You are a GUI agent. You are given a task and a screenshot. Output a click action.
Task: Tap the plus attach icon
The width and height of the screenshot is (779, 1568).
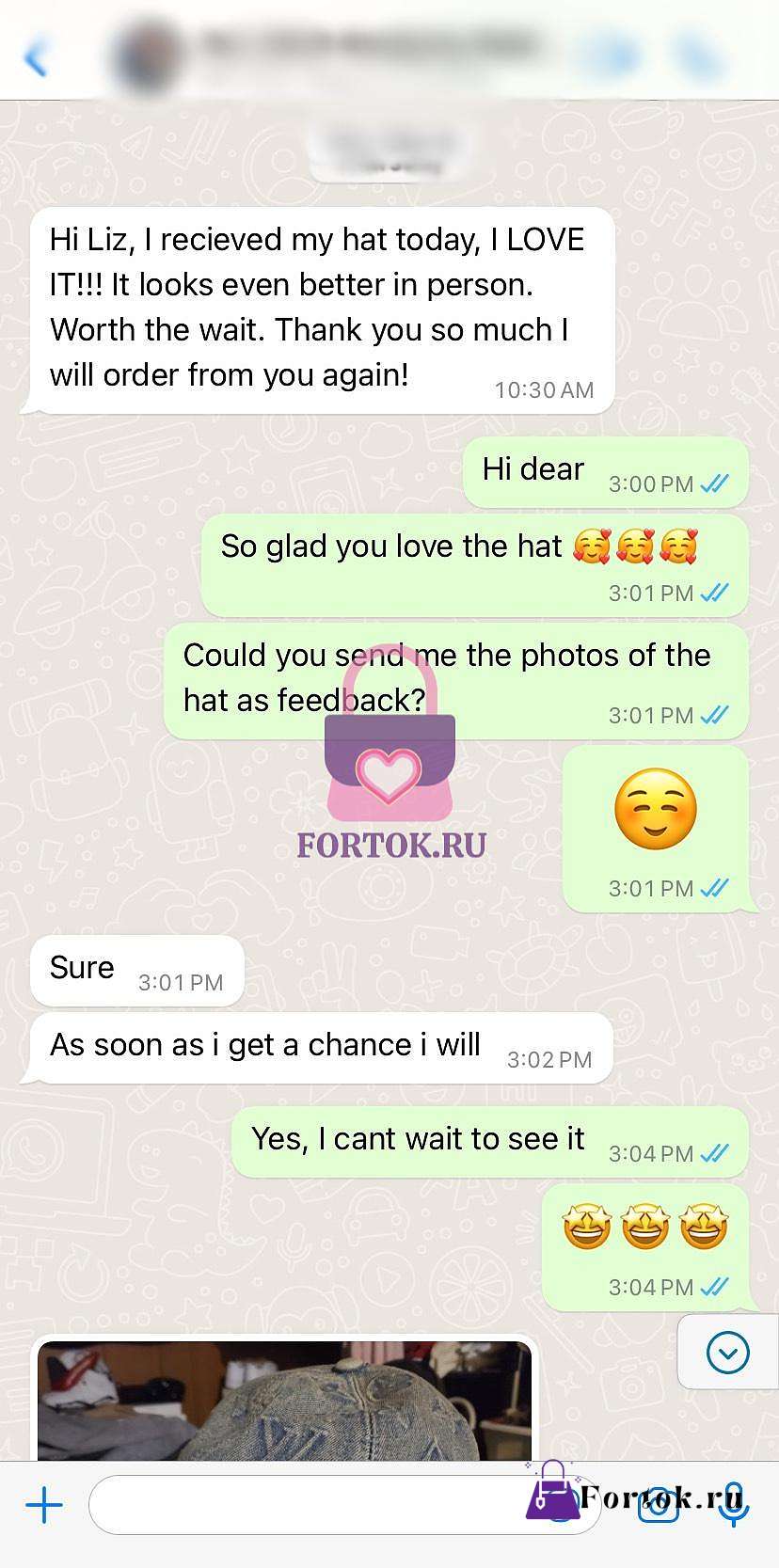[43, 1505]
